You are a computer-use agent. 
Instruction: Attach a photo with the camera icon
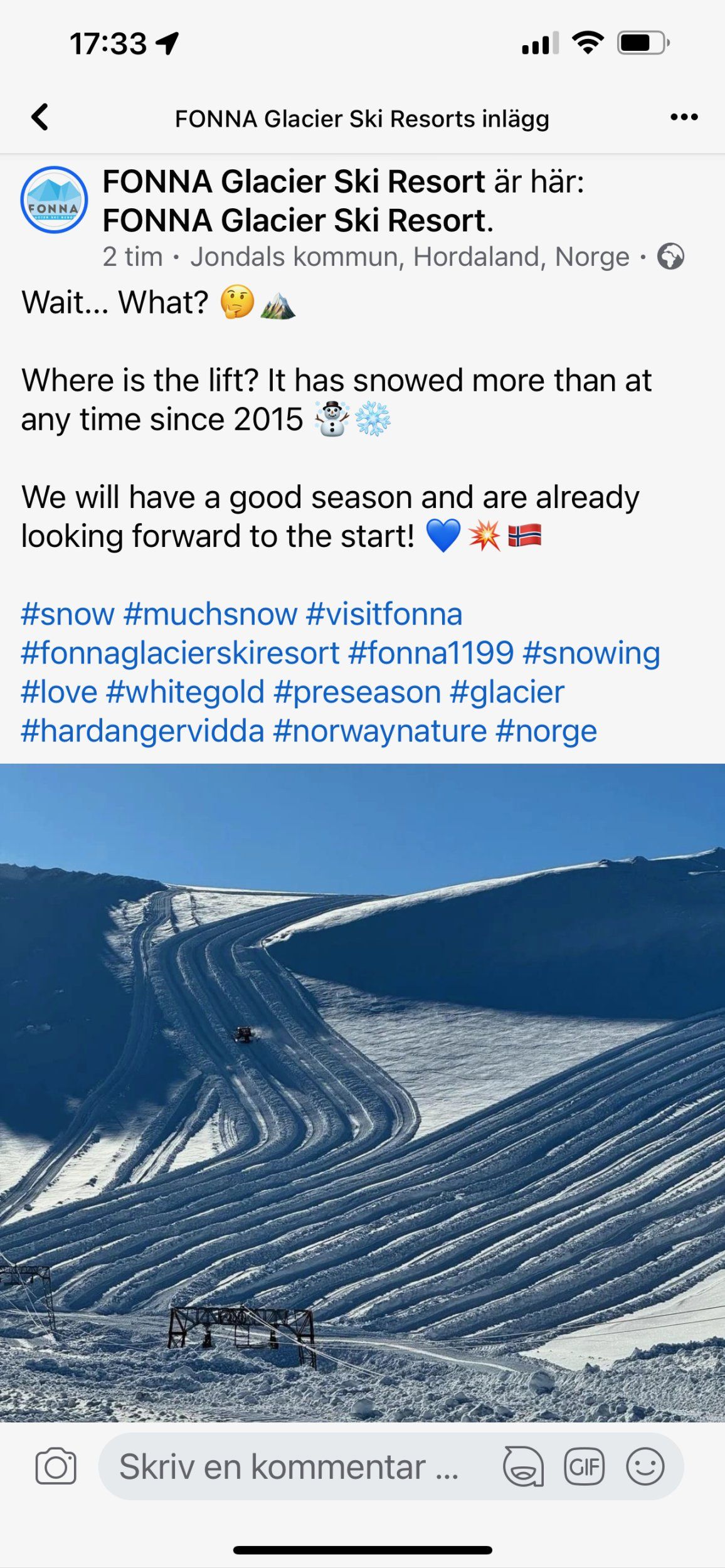coord(56,1467)
